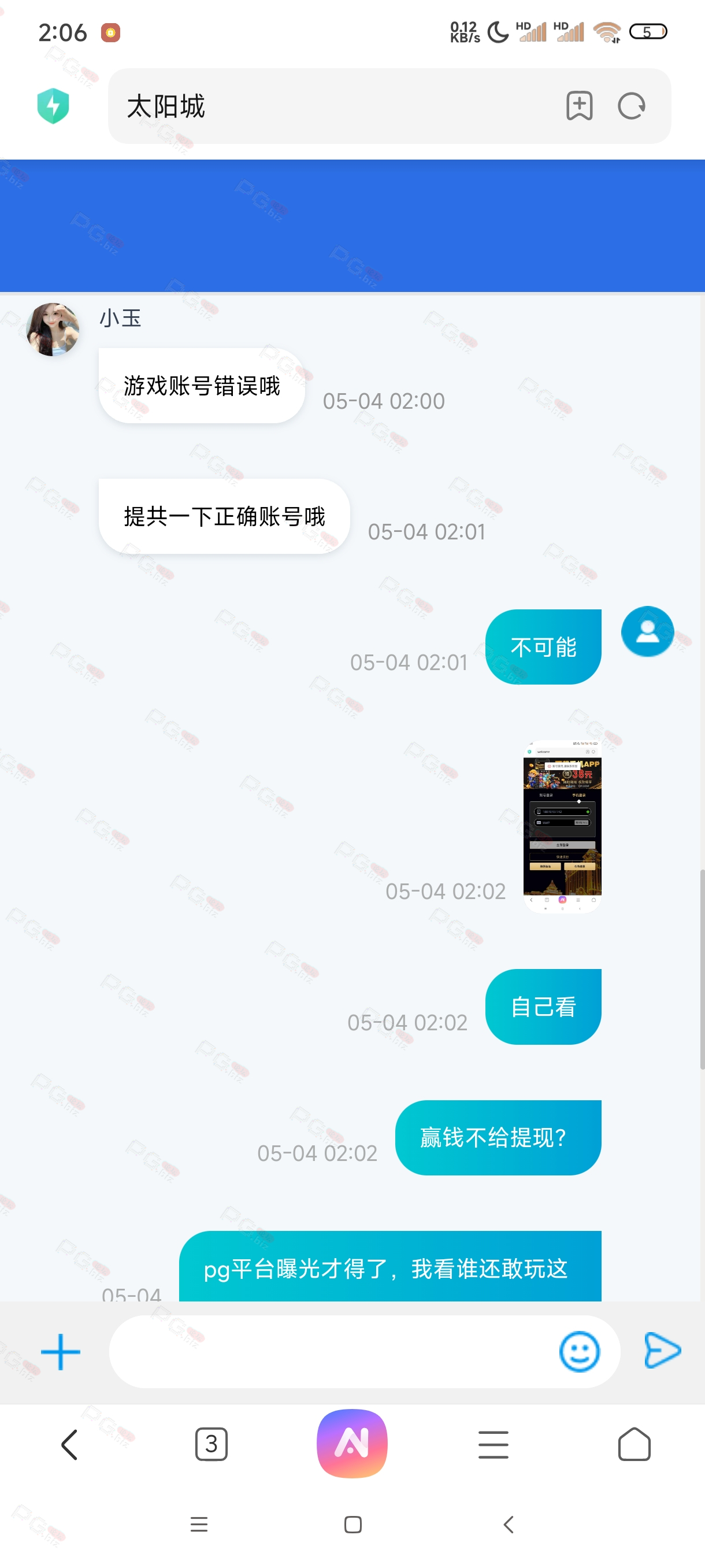This screenshot has height=1568, width=705.
Task: Open 小玉's profile avatar
Action: [53, 330]
